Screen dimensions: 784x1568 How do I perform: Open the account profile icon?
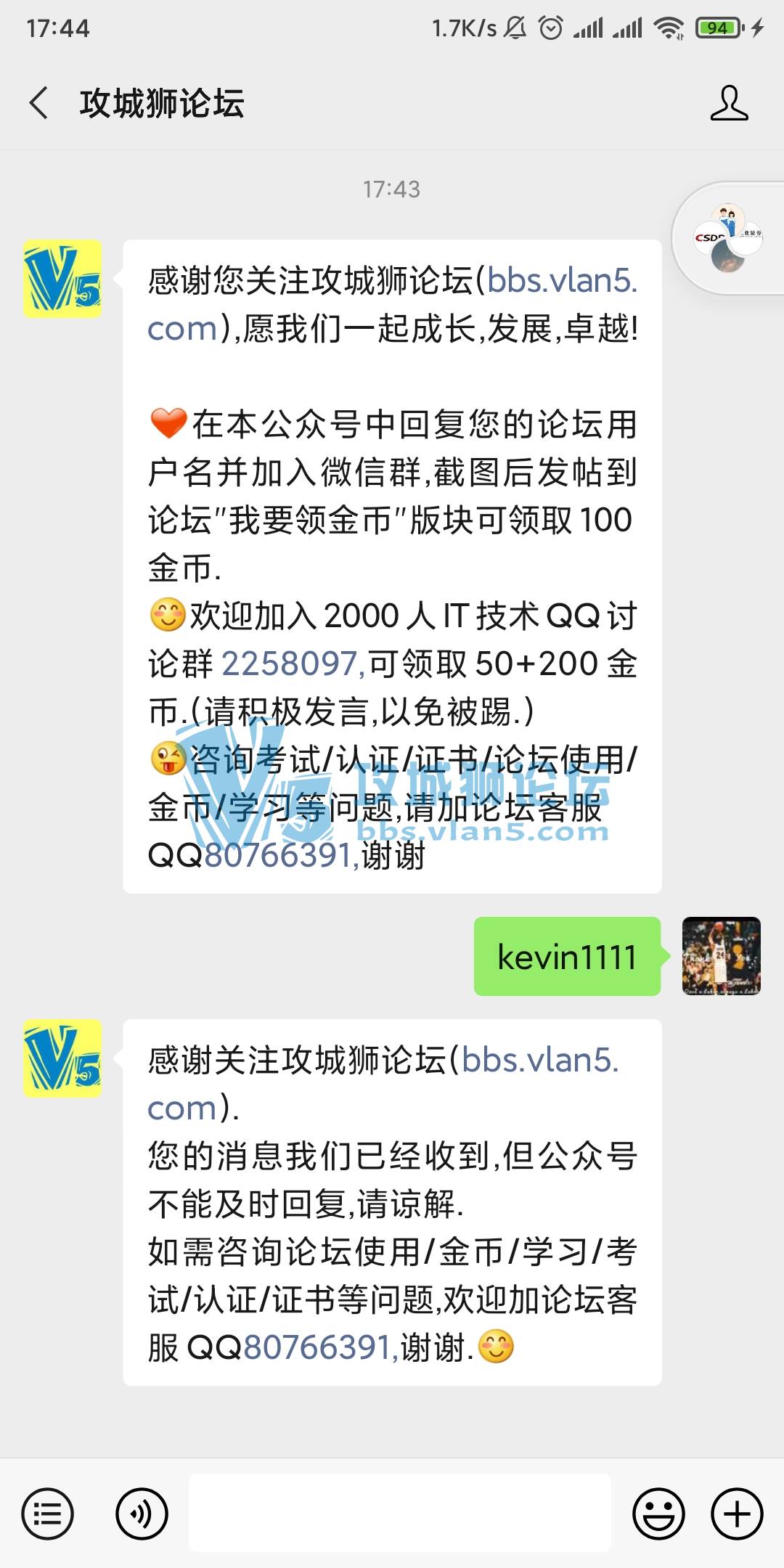coord(729,103)
